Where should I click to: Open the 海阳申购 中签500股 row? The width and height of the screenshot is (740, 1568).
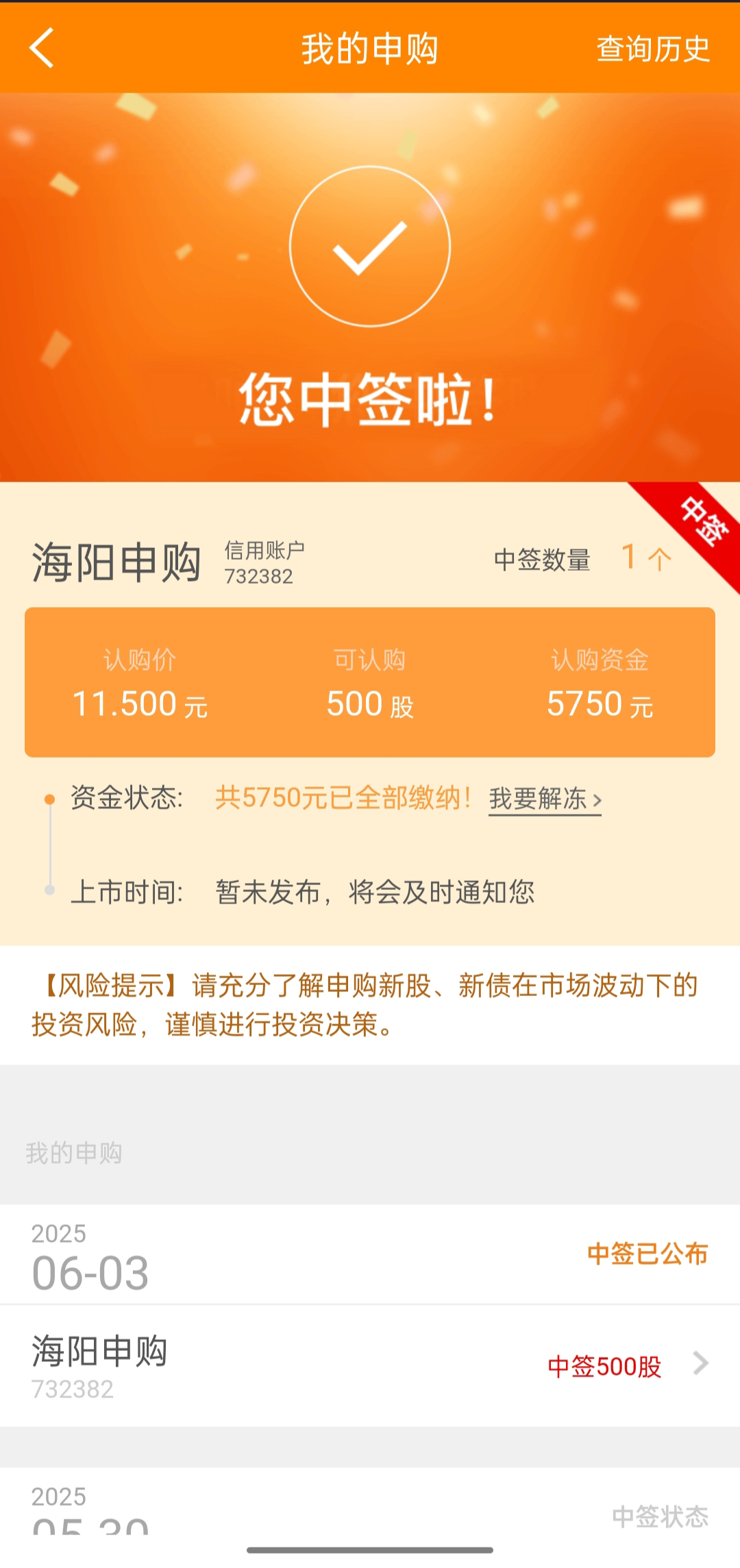pyautogui.click(x=370, y=1365)
